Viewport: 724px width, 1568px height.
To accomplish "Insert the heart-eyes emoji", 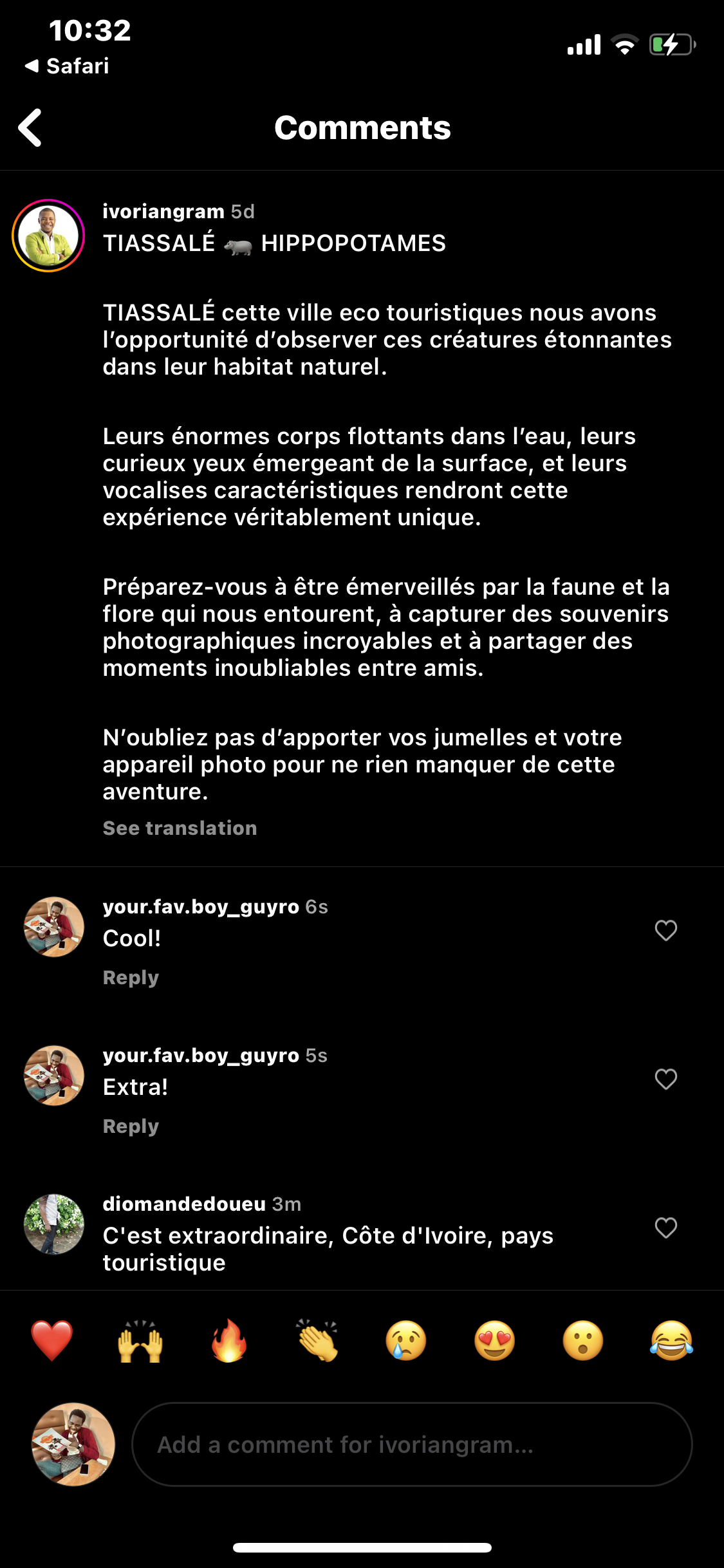I will (x=494, y=1341).
